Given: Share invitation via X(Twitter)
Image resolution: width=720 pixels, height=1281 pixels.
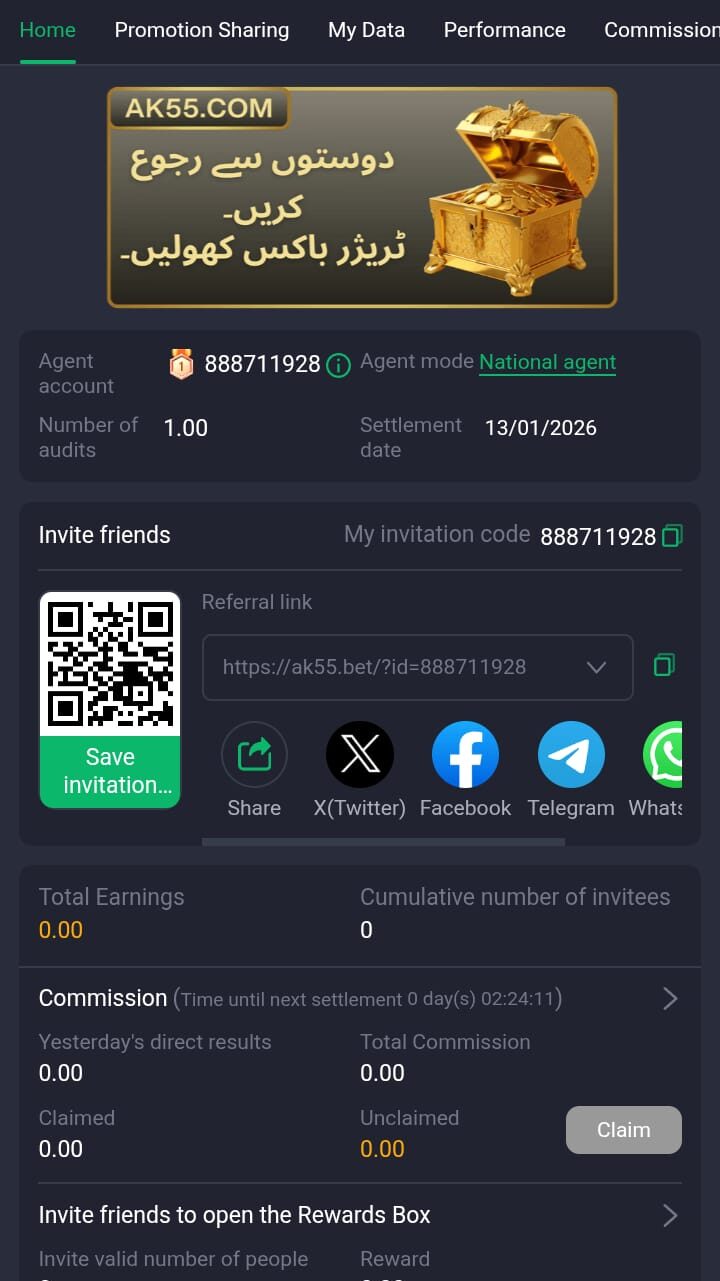Looking at the screenshot, I should [x=360, y=755].
